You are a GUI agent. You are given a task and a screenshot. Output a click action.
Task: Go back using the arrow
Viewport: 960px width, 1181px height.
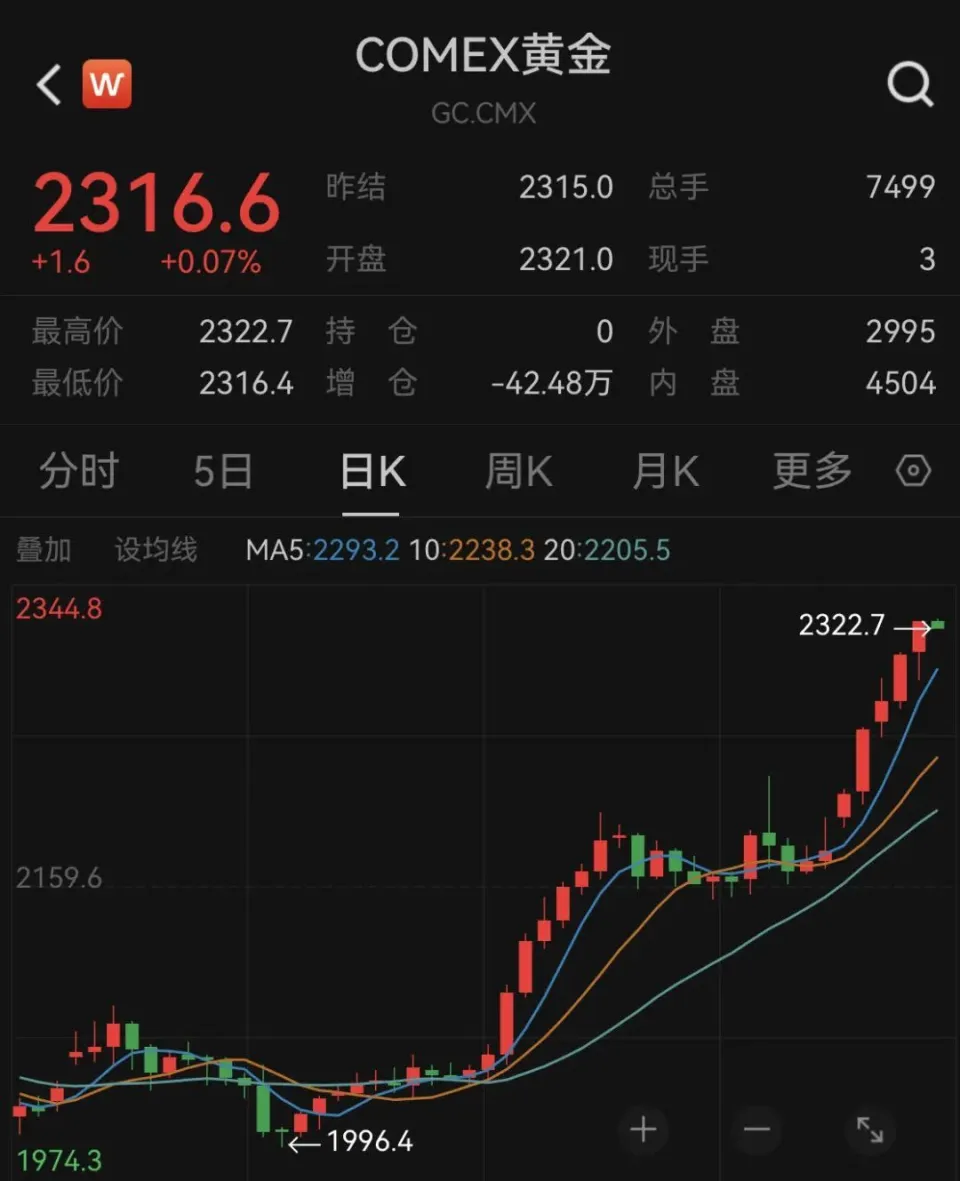pyautogui.click(x=48, y=86)
